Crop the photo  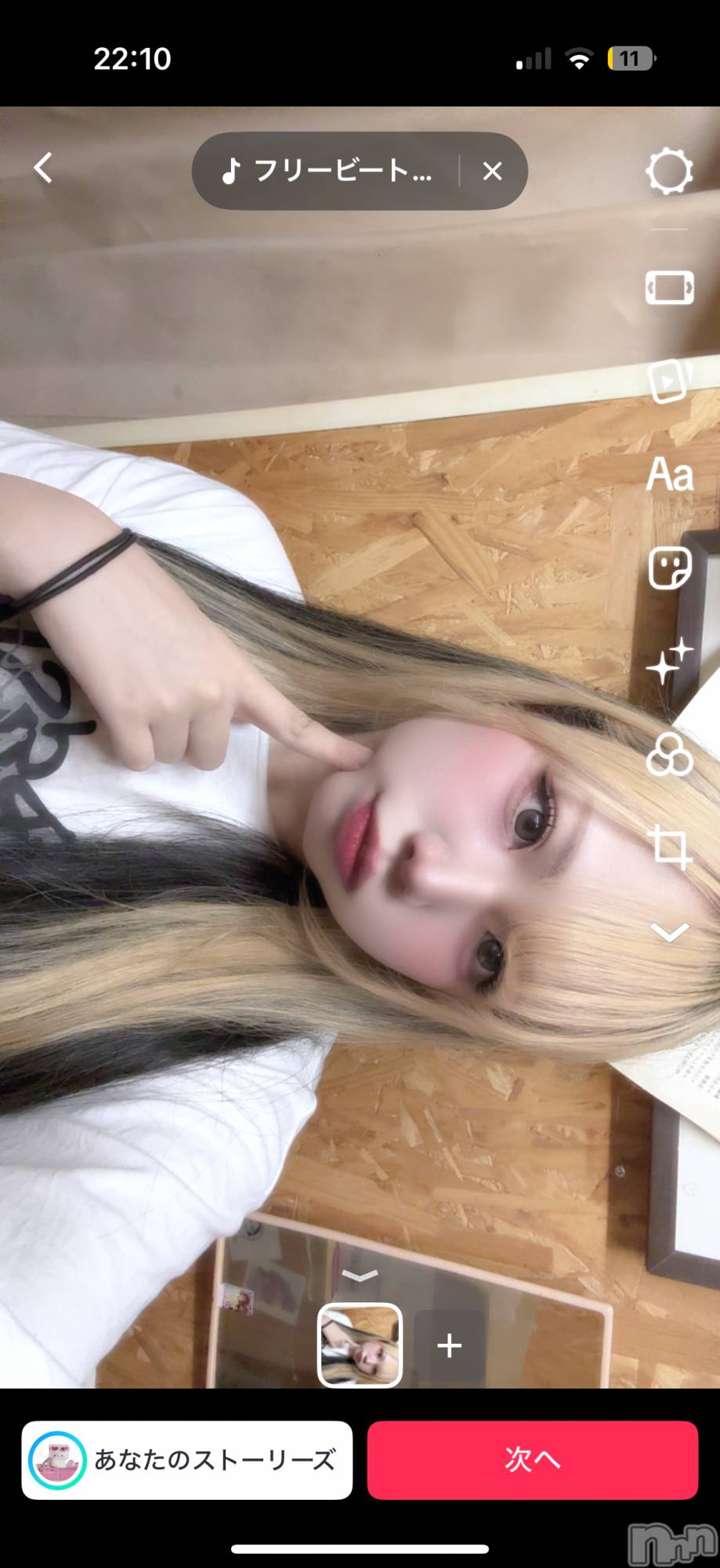(x=669, y=848)
